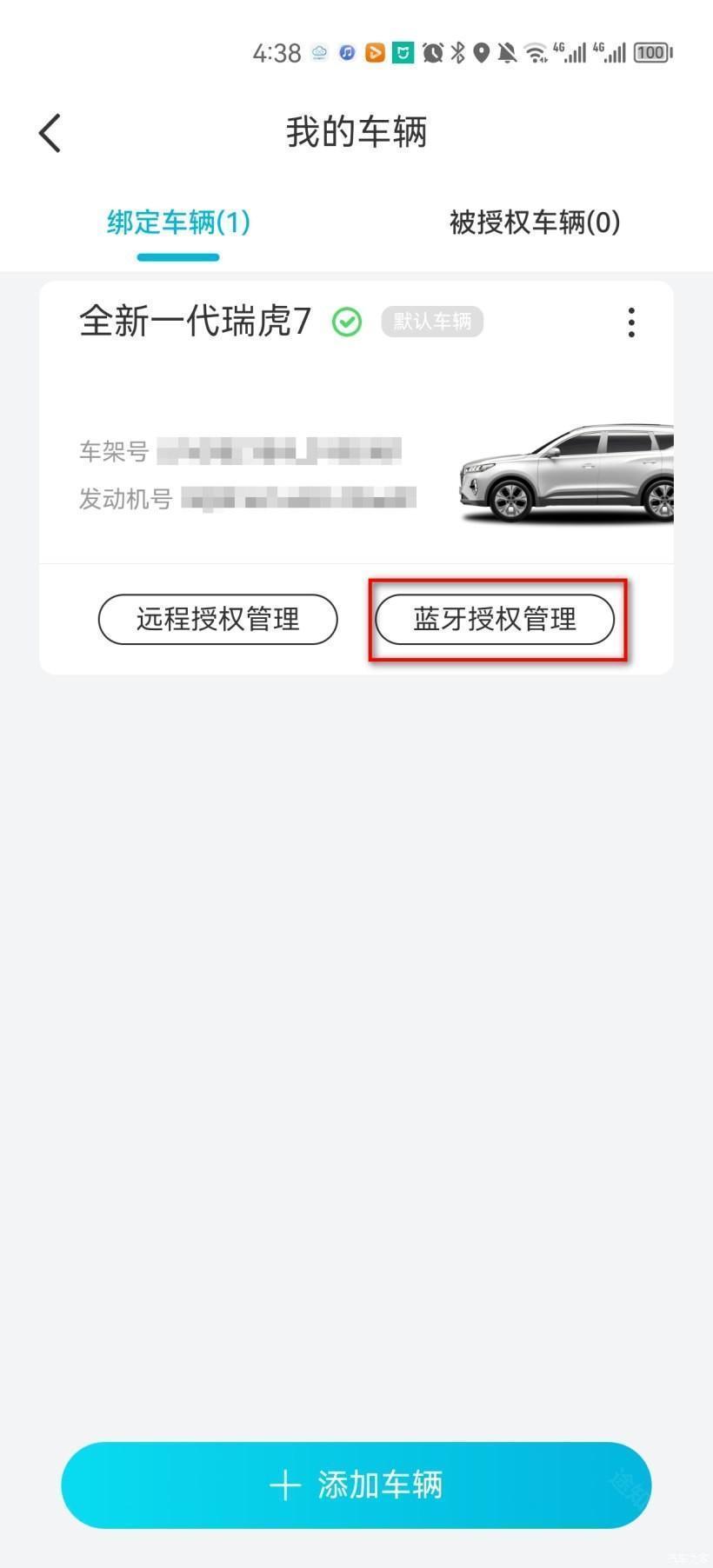Image resolution: width=713 pixels, height=1568 pixels.
Task: Tap the music note icon in status bar
Action: 346,52
